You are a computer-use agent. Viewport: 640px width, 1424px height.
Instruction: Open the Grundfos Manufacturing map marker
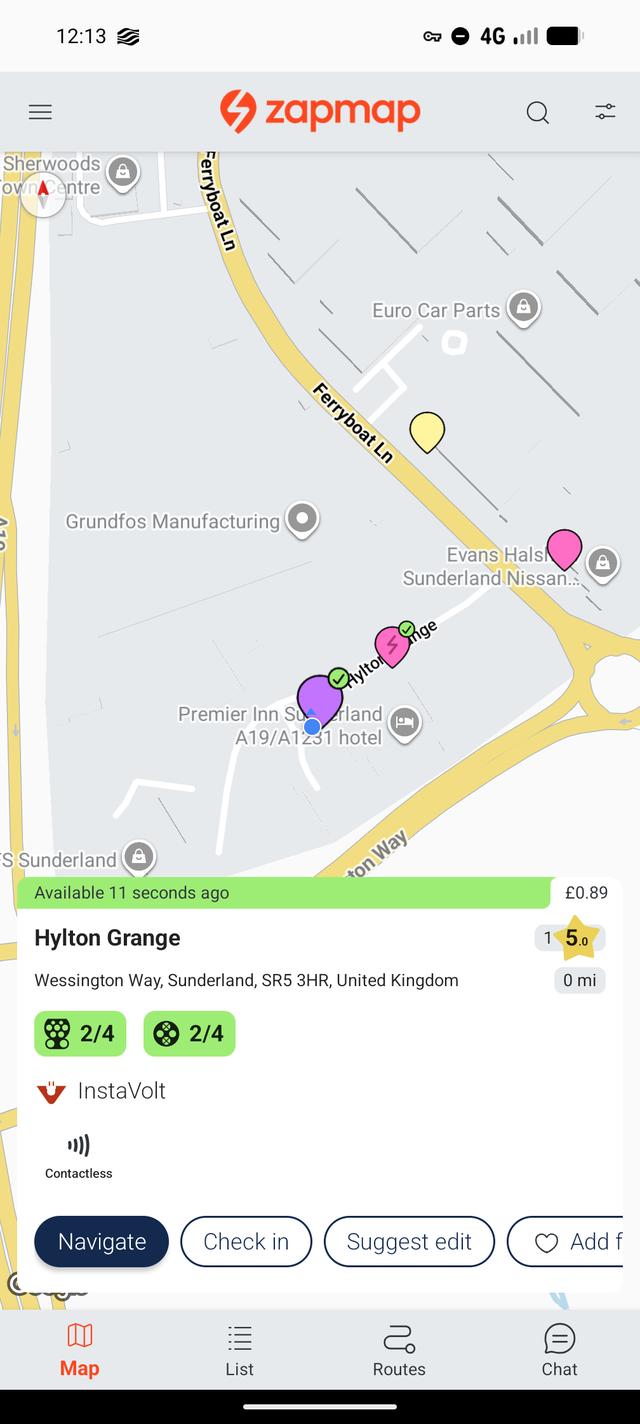click(x=302, y=519)
